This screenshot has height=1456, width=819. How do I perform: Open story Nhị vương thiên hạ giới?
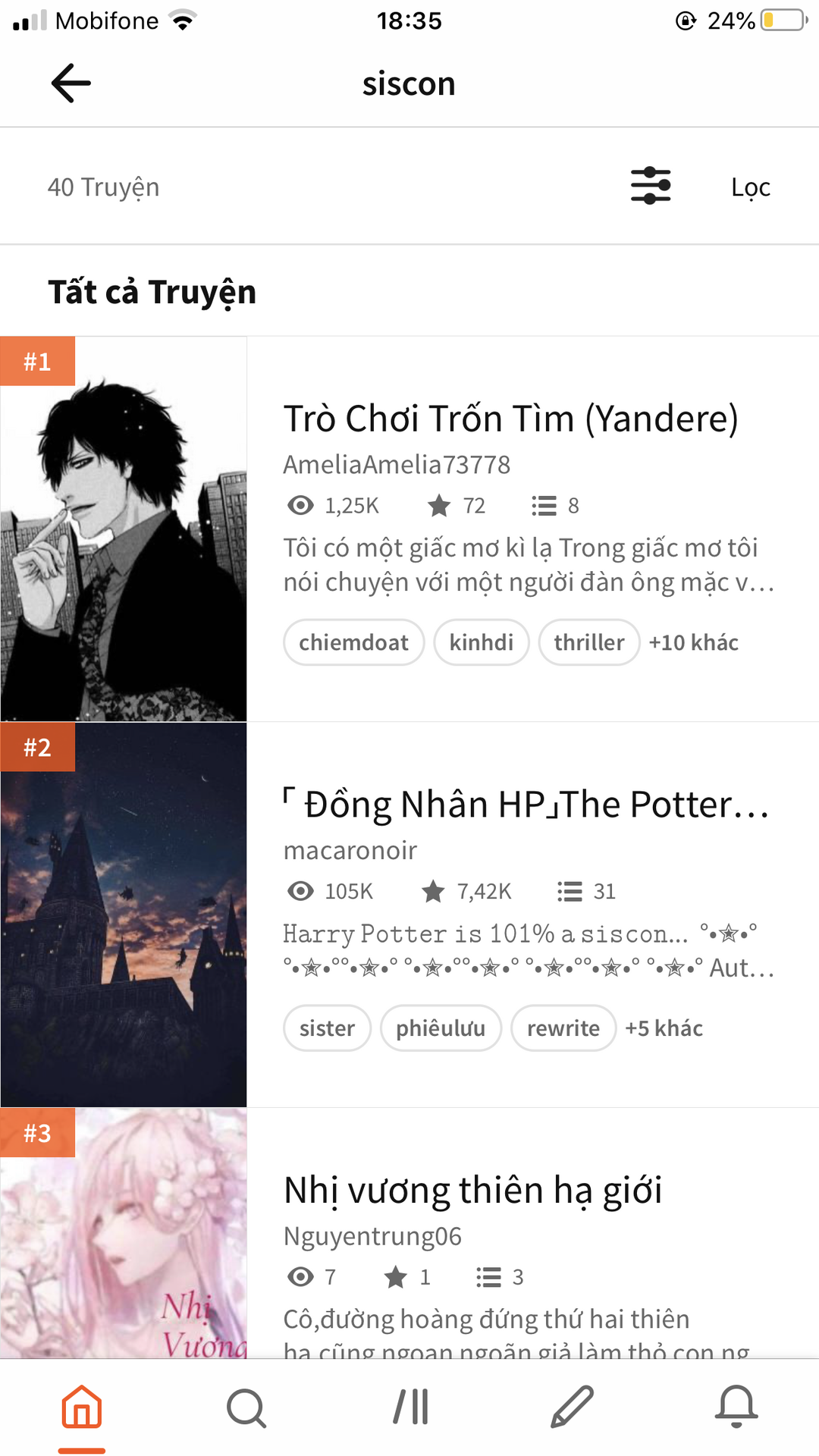(x=472, y=1190)
